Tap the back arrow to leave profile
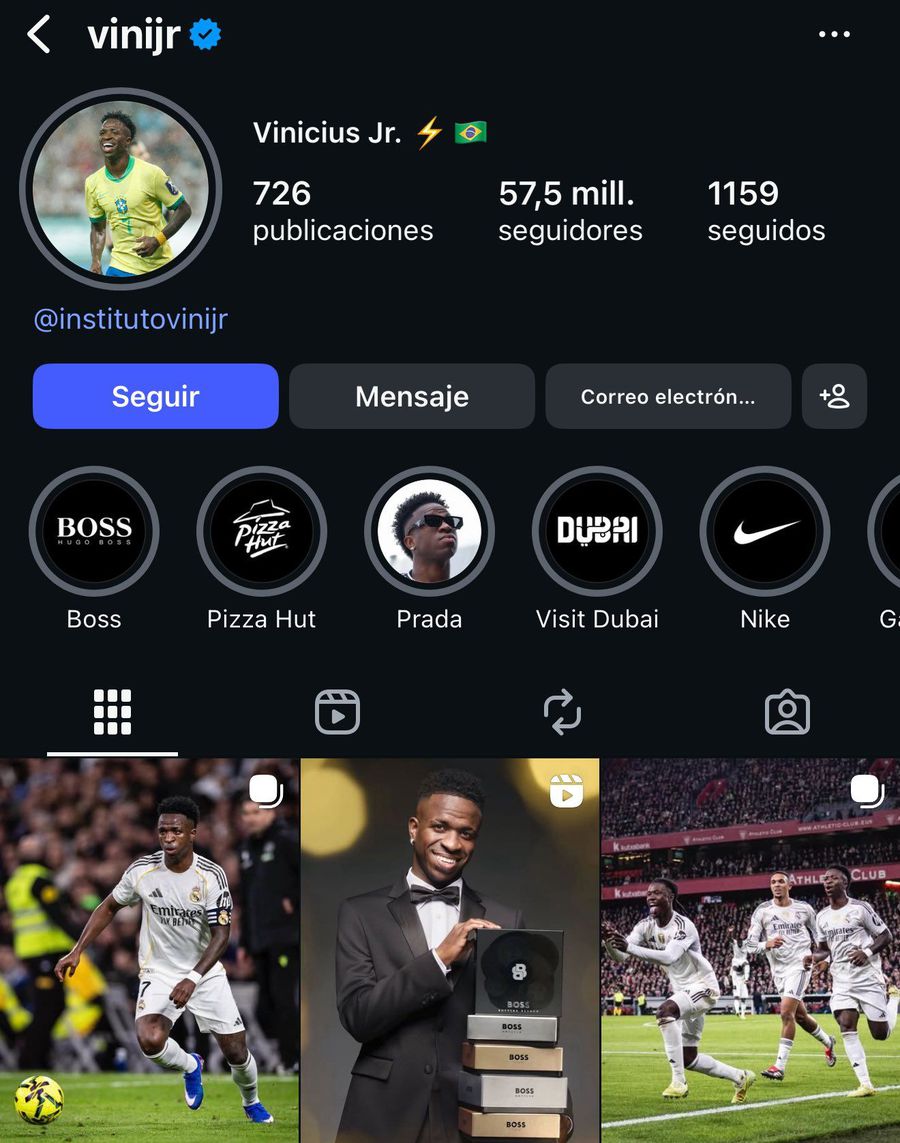 point(40,33)
